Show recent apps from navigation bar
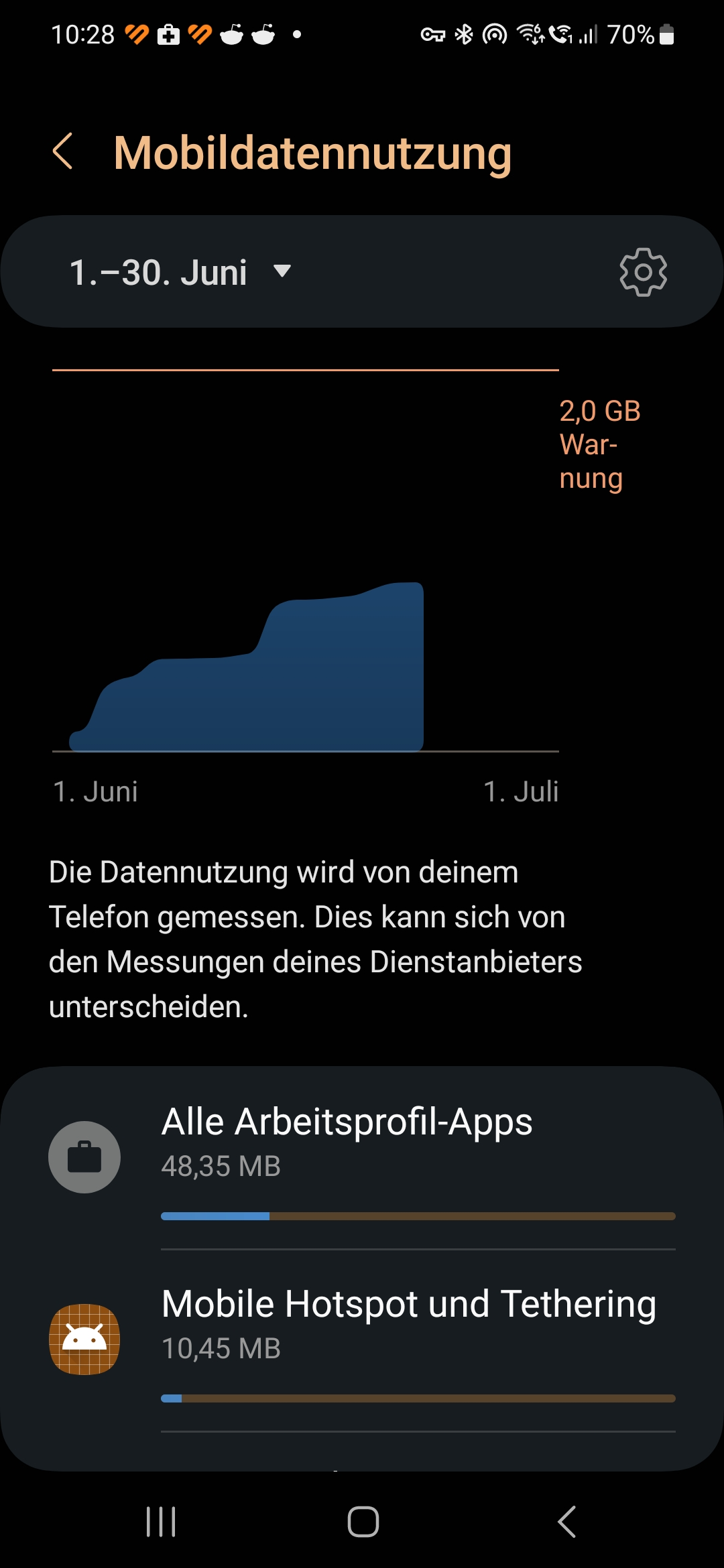This screenshot has width=724, height=1568. [x=161, y=1521]
